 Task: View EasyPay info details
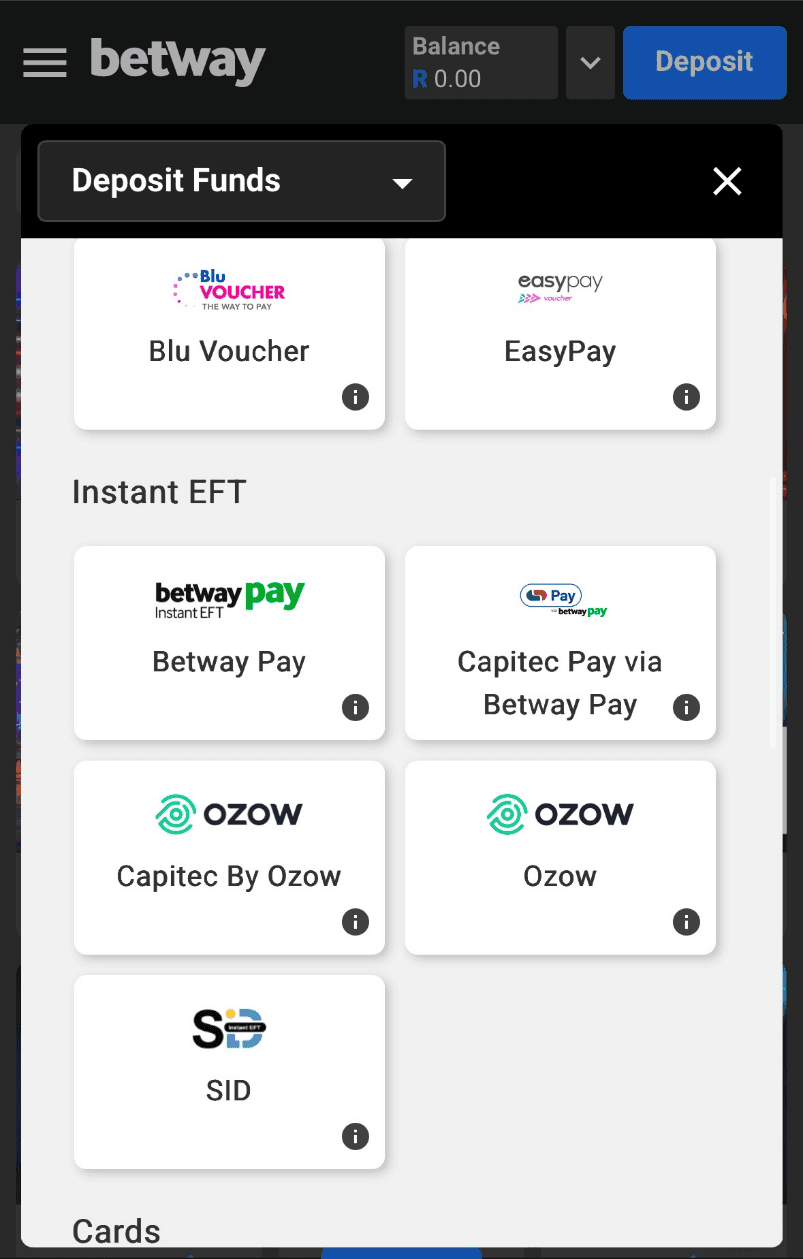click(x=686, y=397)
